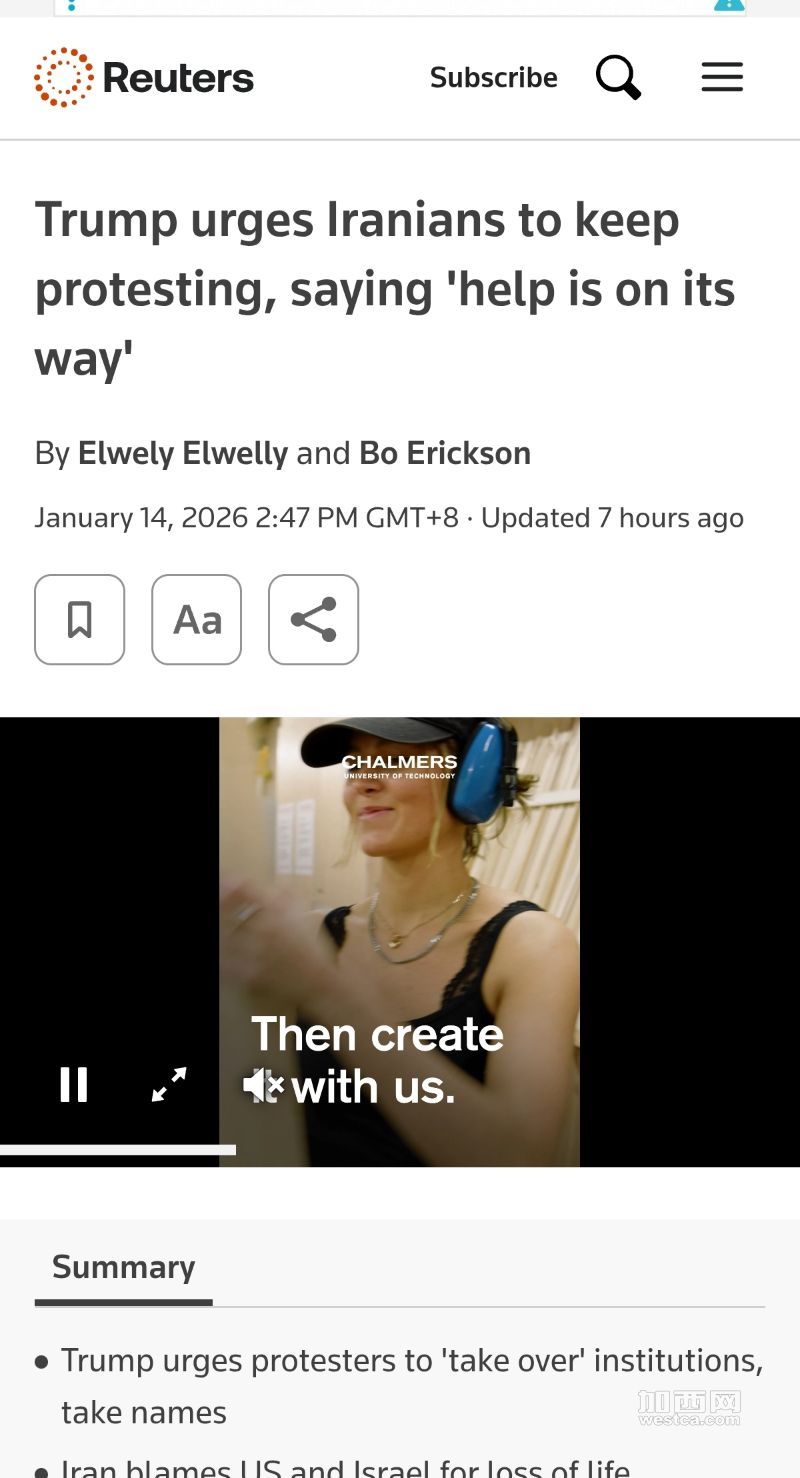Tap the Subscribe button
The height and width of the screenshot is (1478, 800).
pos(493,77)
